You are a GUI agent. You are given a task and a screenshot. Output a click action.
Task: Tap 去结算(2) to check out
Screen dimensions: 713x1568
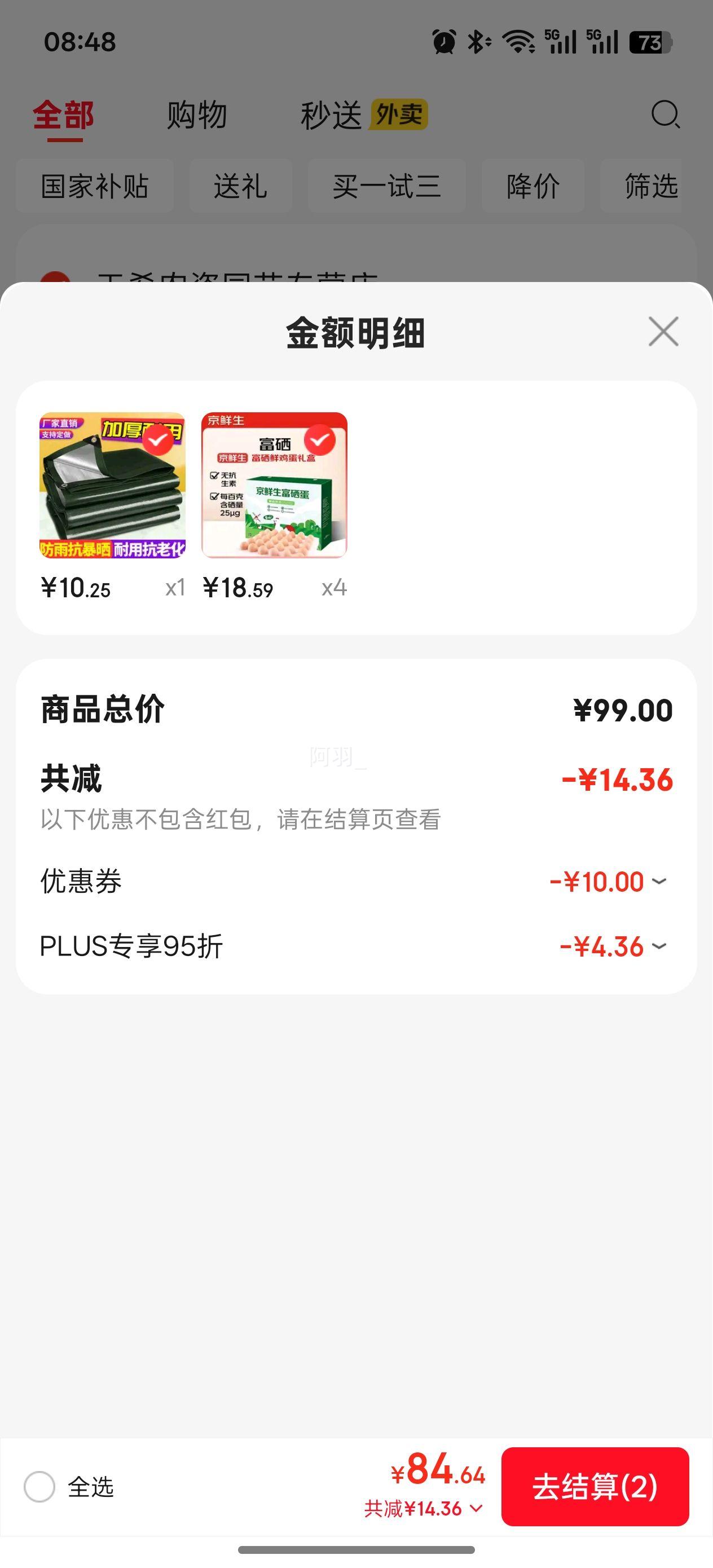point(595,1486)
